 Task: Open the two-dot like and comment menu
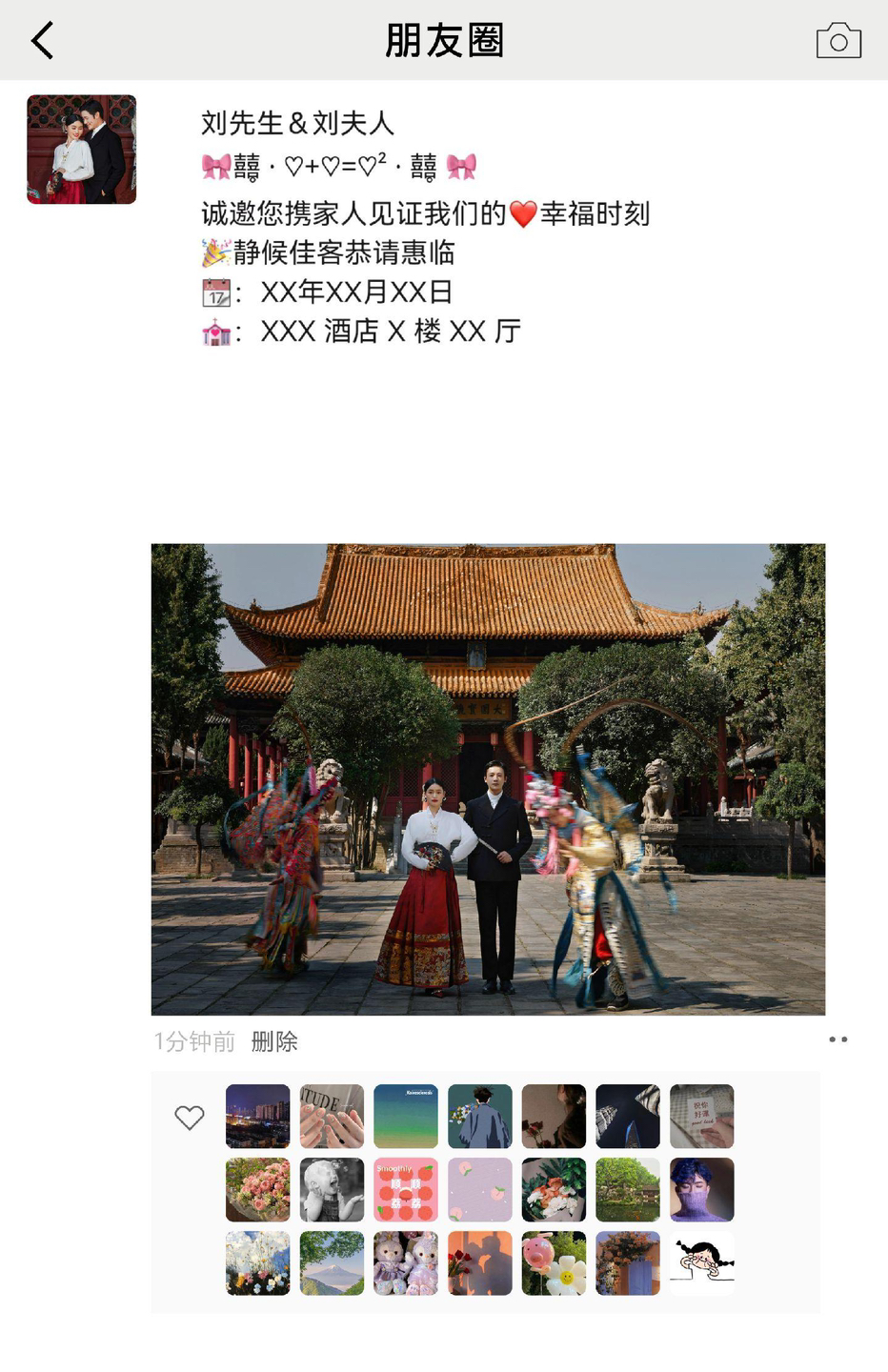click(838, 1039)
